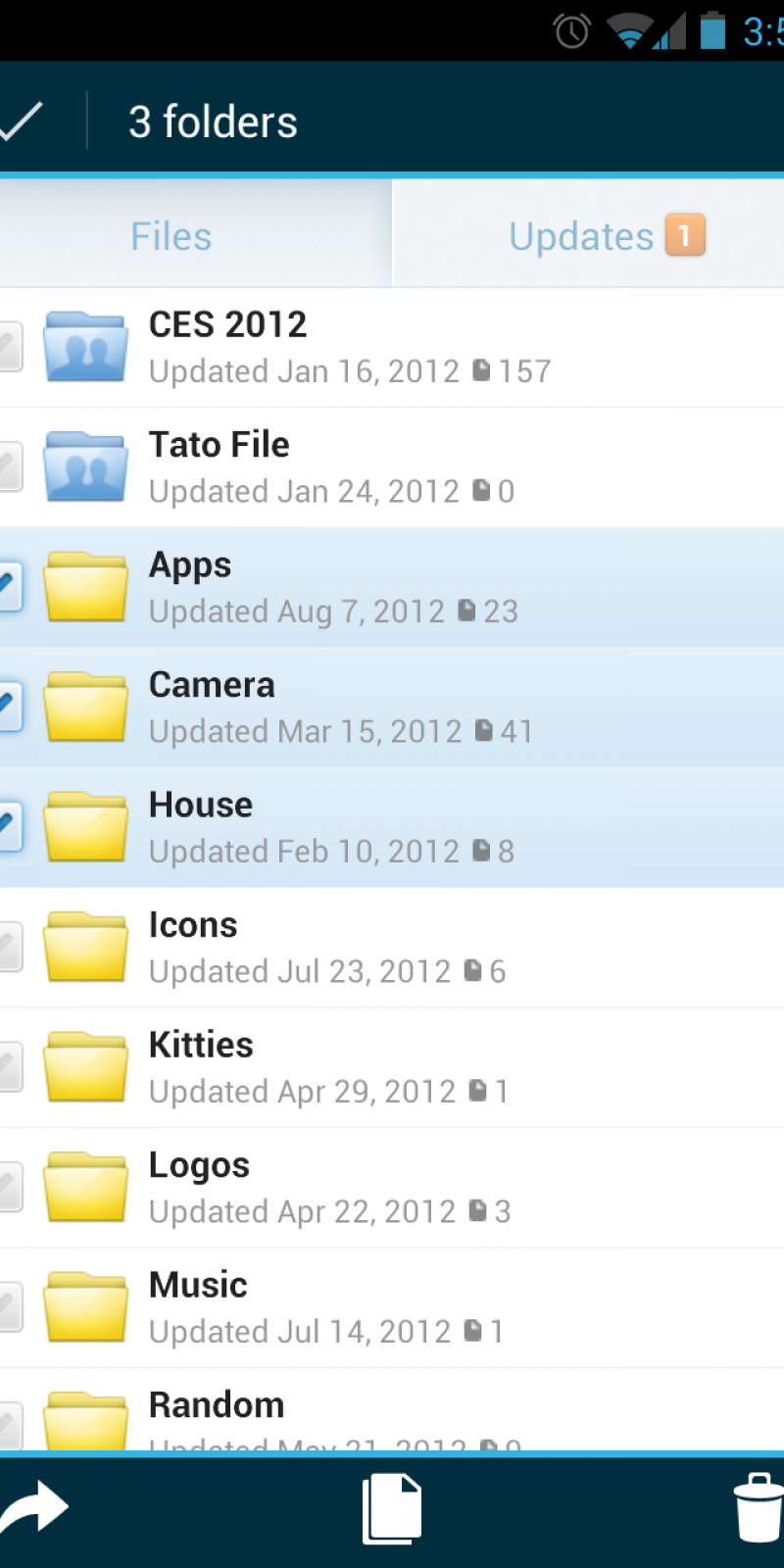Delete selected folders with trash icon
Viewport: 784px width, 1568px height.
coord(759,1508)
